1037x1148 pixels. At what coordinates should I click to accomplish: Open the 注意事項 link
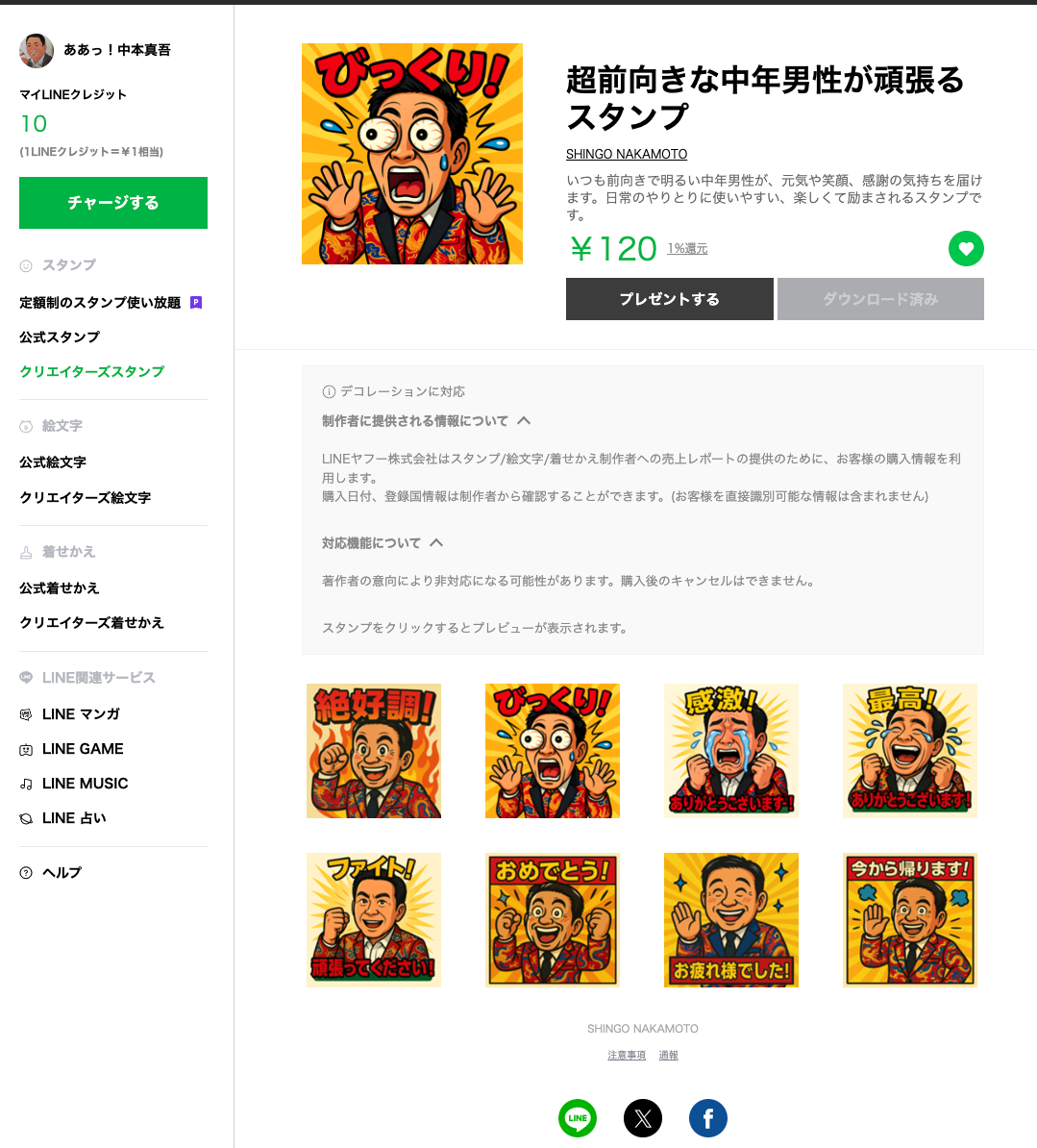[627, 1056]
